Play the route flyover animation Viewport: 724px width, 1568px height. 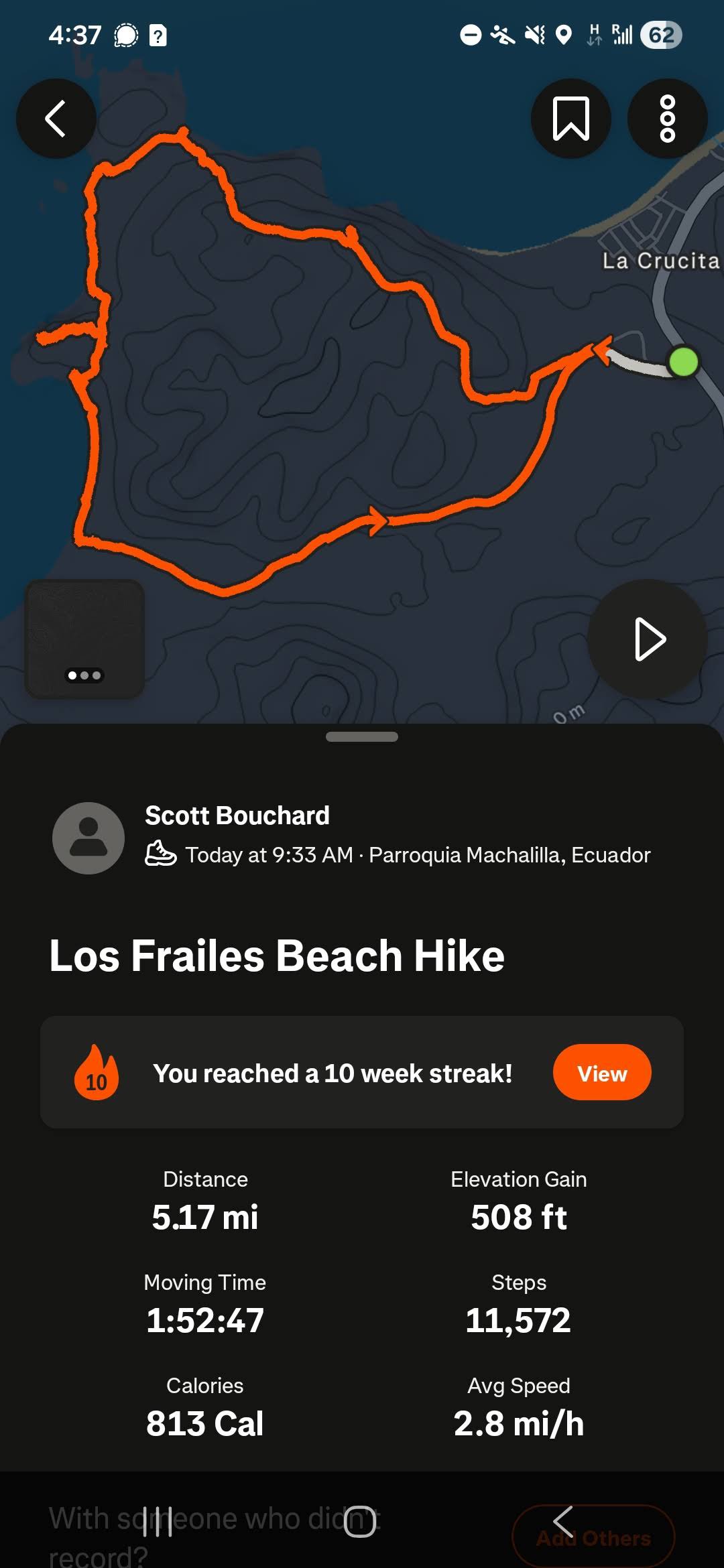click(648, 639)
